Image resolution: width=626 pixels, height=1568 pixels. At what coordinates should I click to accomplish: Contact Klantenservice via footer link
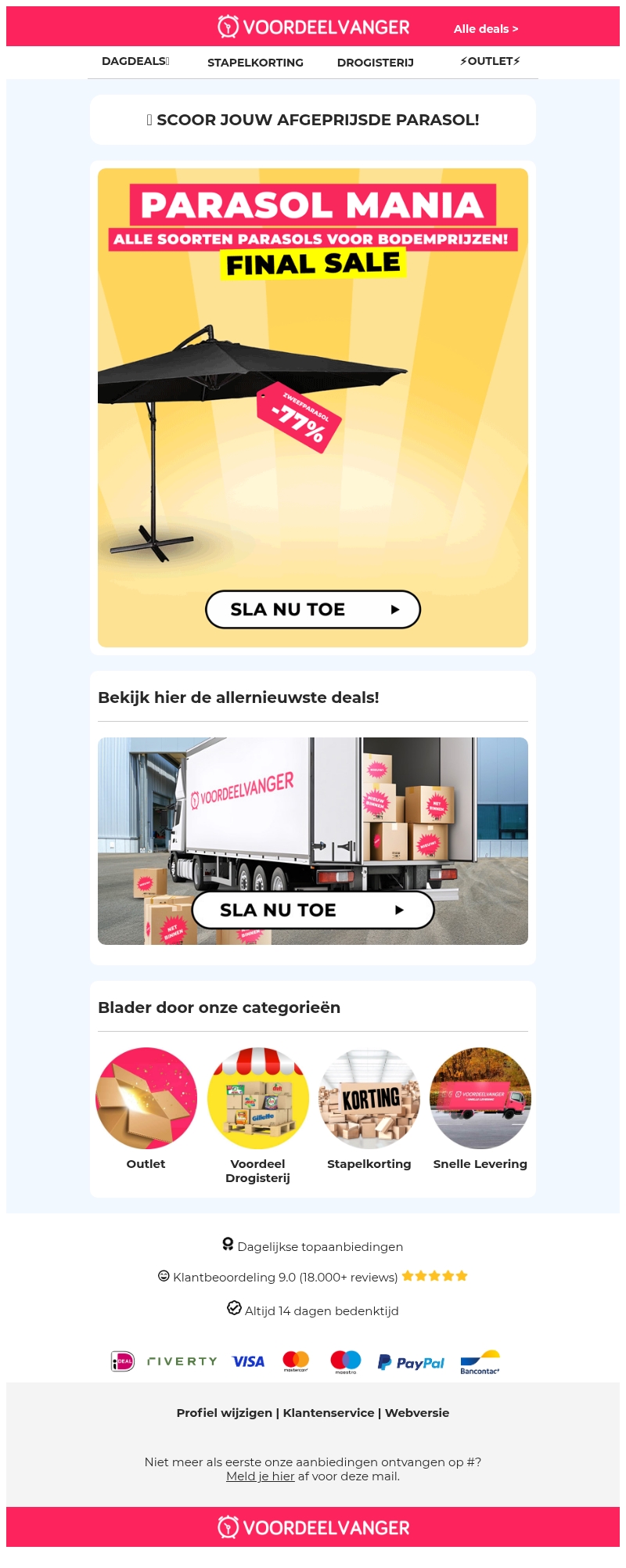329,1412
